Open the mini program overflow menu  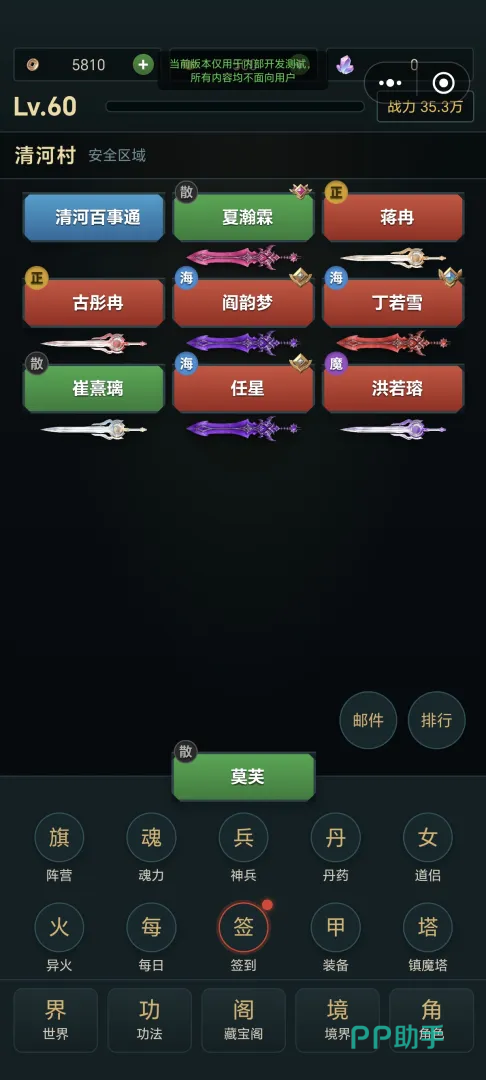390,83
